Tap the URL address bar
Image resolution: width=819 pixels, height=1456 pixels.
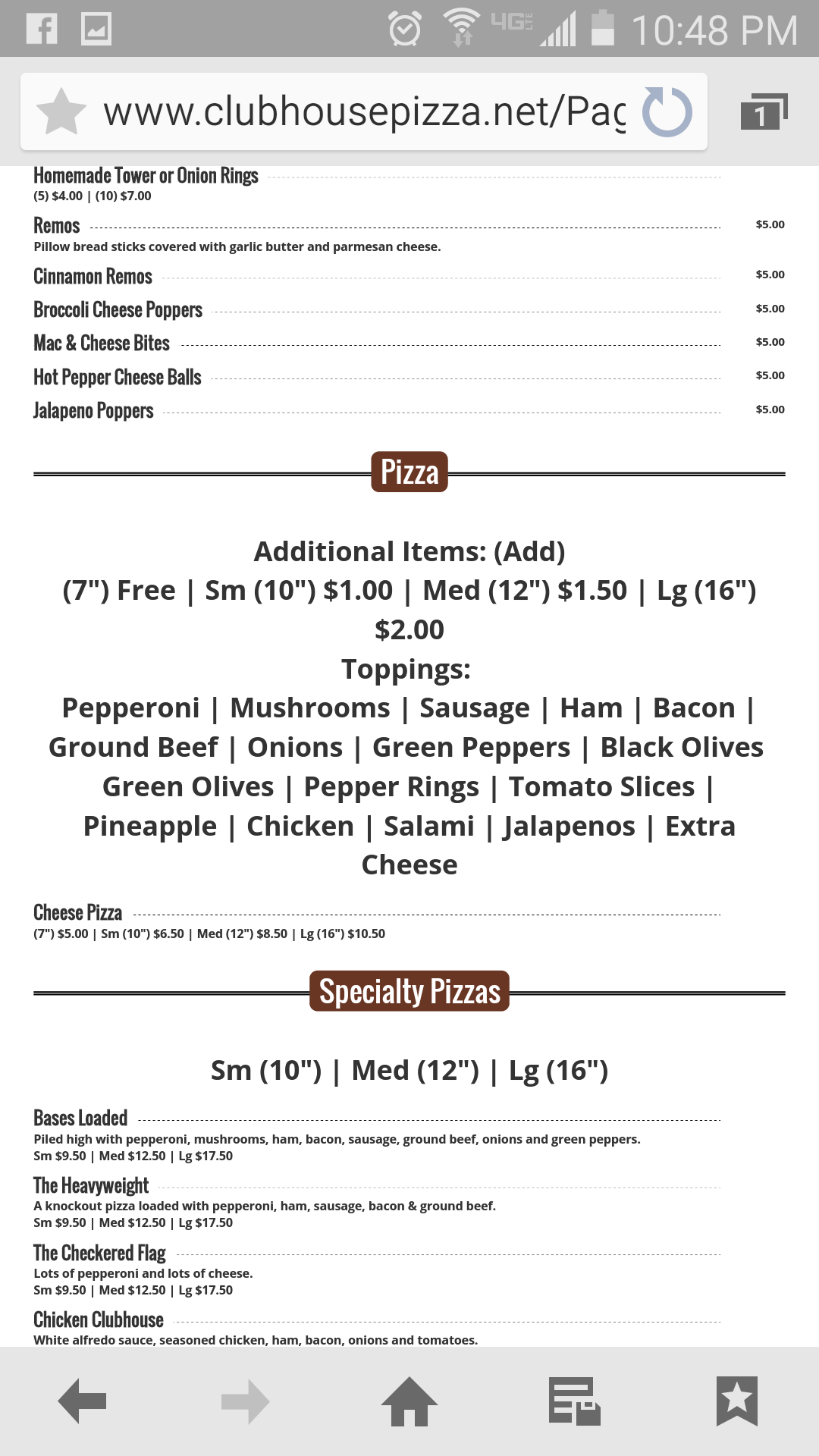[x=365, y=111]
